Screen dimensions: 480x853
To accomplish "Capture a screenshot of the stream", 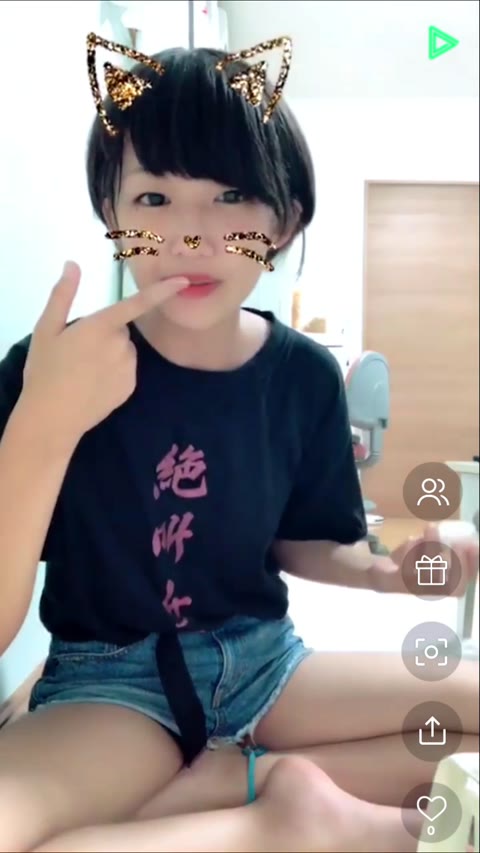I will click(432, 651).
